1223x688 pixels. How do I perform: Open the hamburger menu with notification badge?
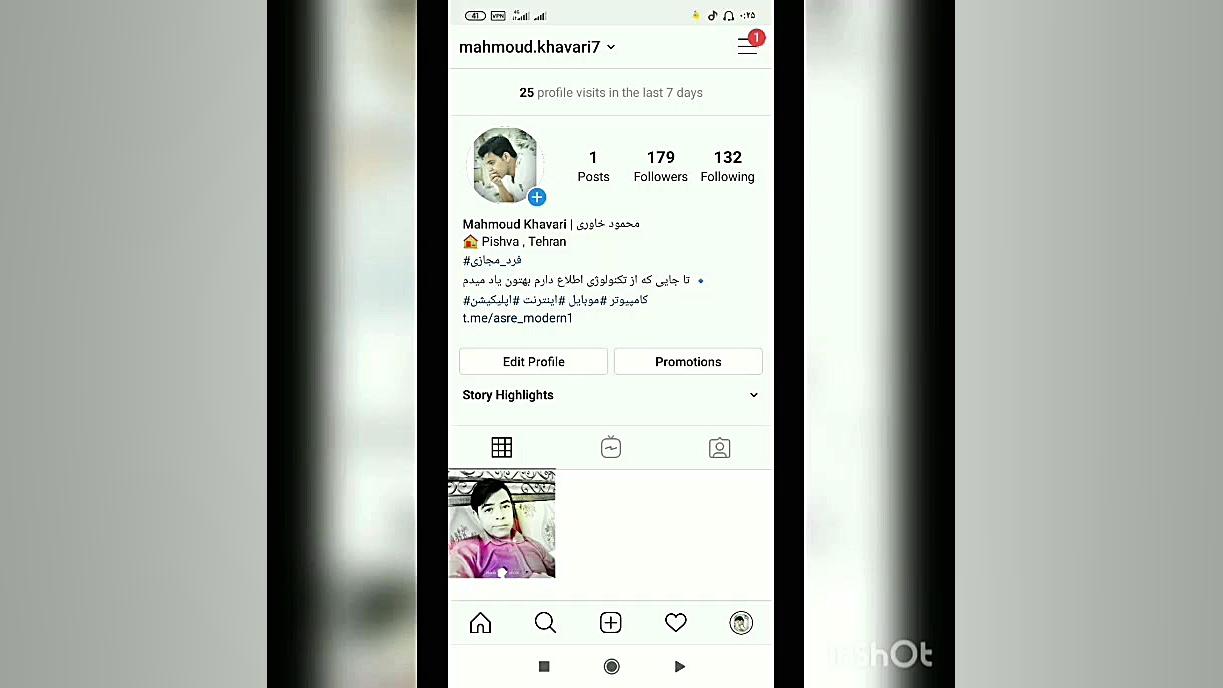click(747, 46)
